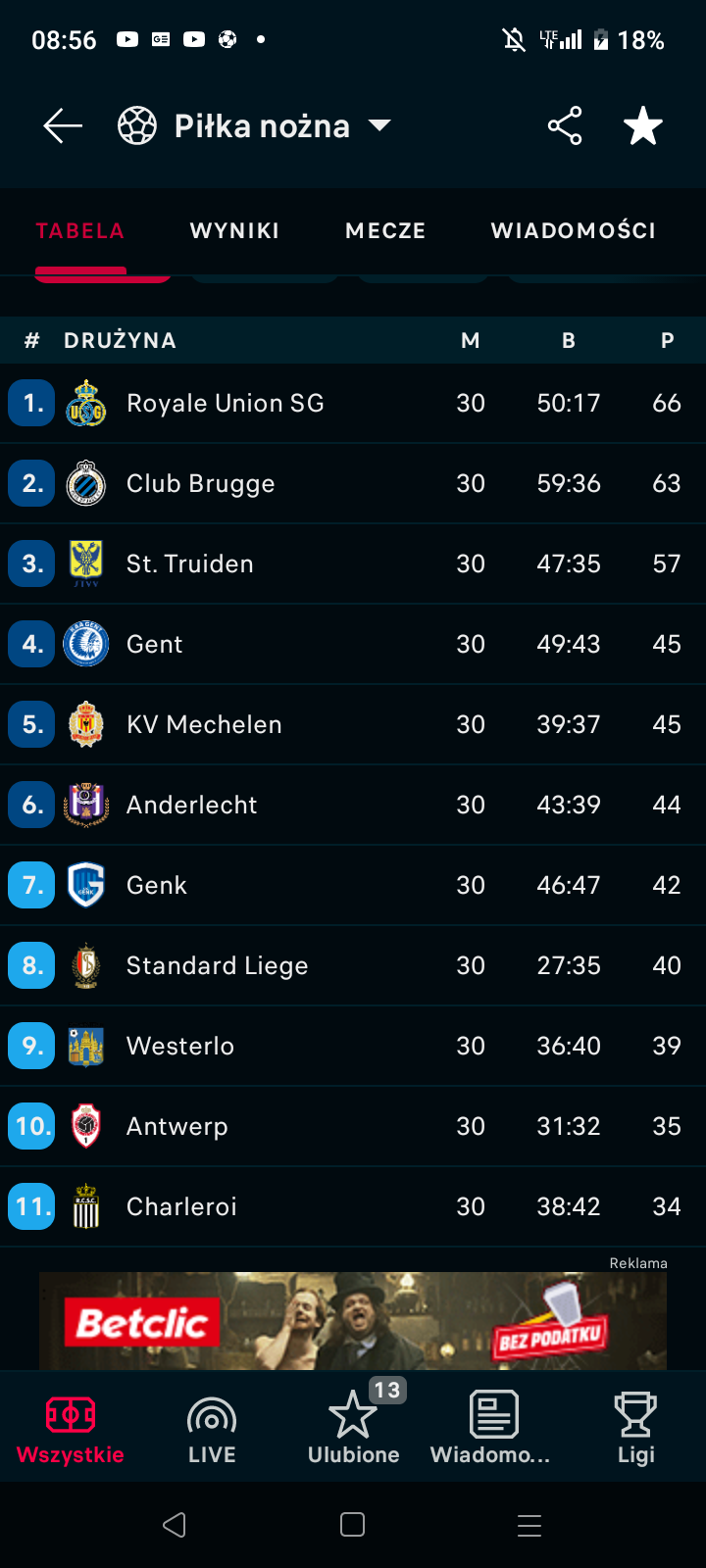Tap the system home button

[353, 1525]
